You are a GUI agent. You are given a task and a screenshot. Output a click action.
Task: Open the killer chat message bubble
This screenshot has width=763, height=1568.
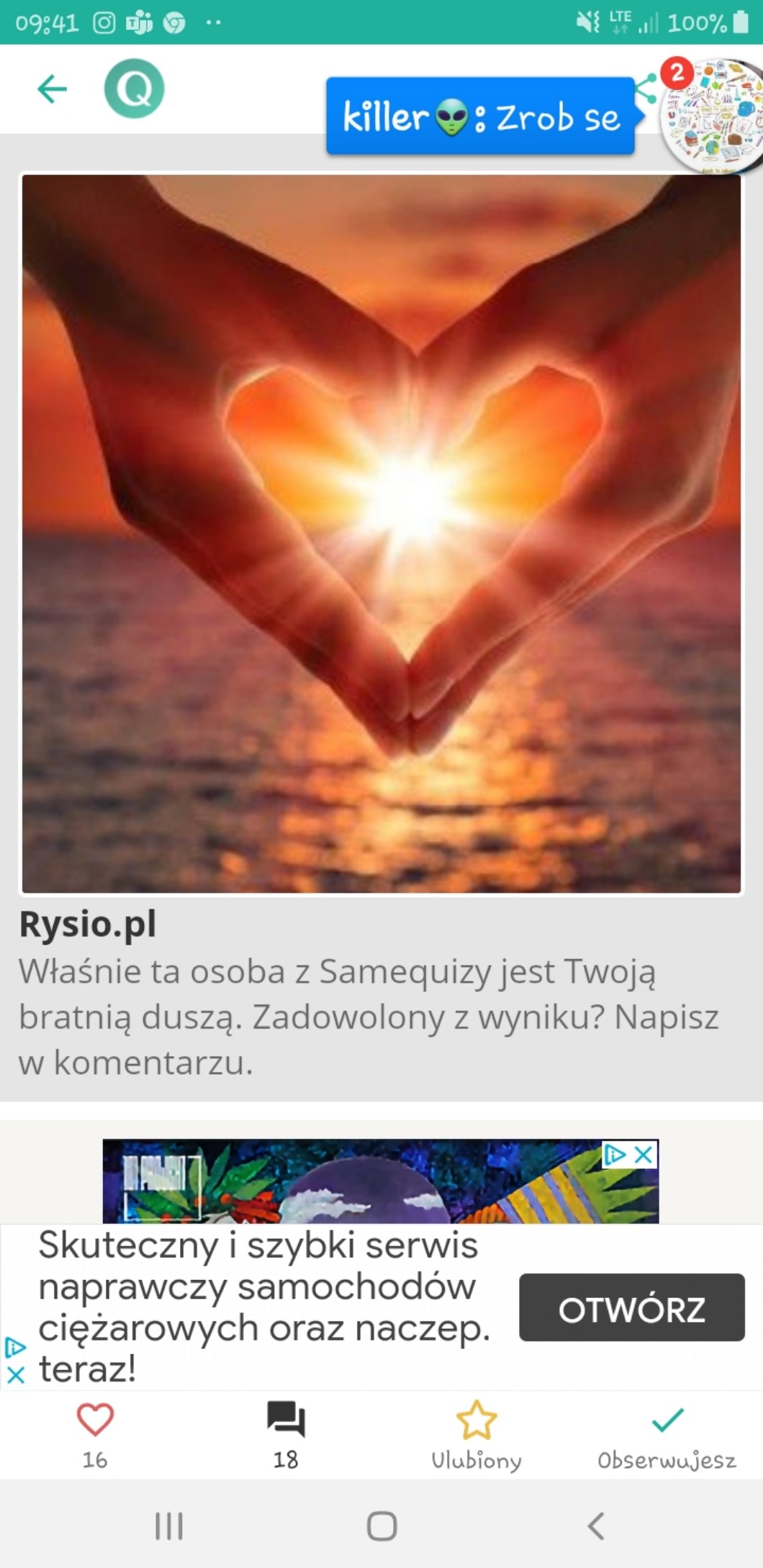[x=480, y=117]
